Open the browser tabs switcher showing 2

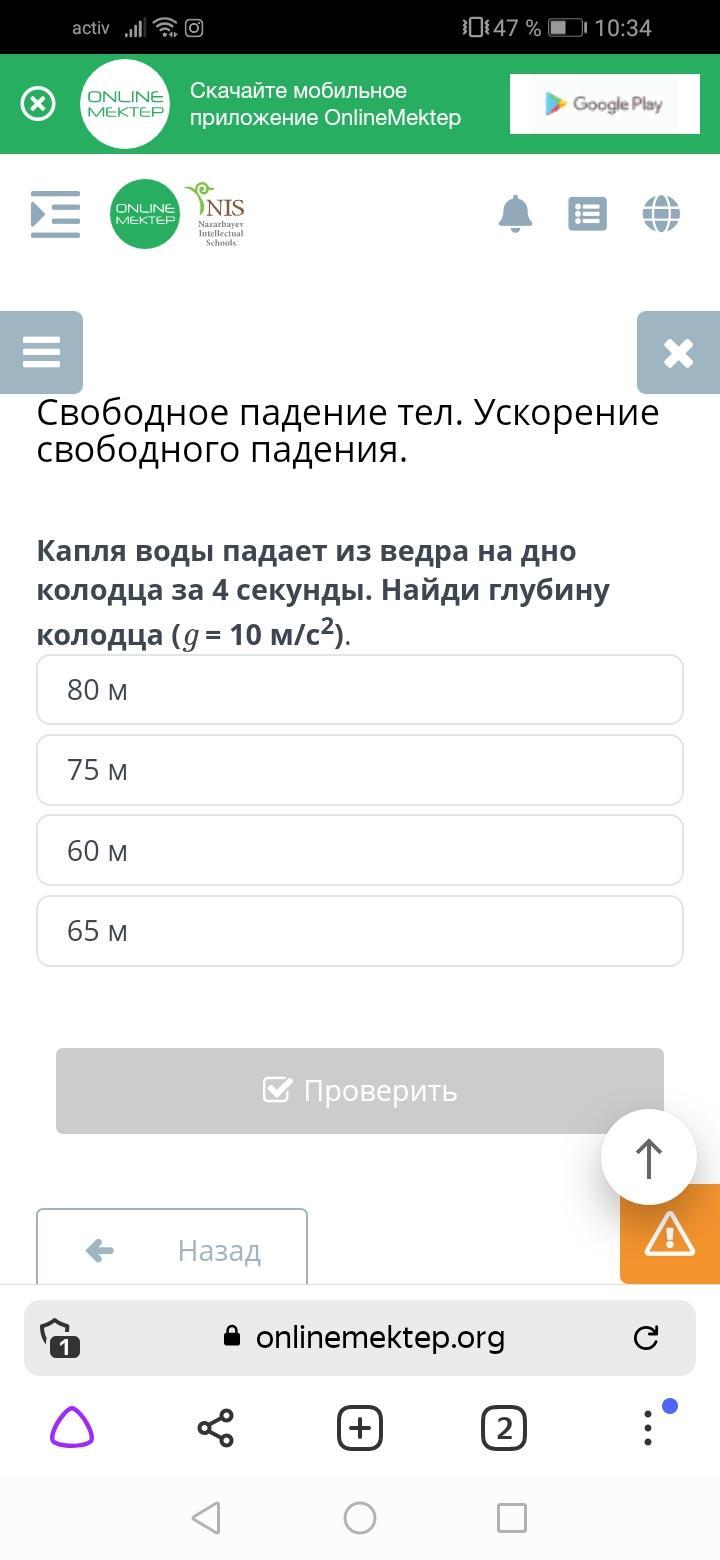(504, 1428)
